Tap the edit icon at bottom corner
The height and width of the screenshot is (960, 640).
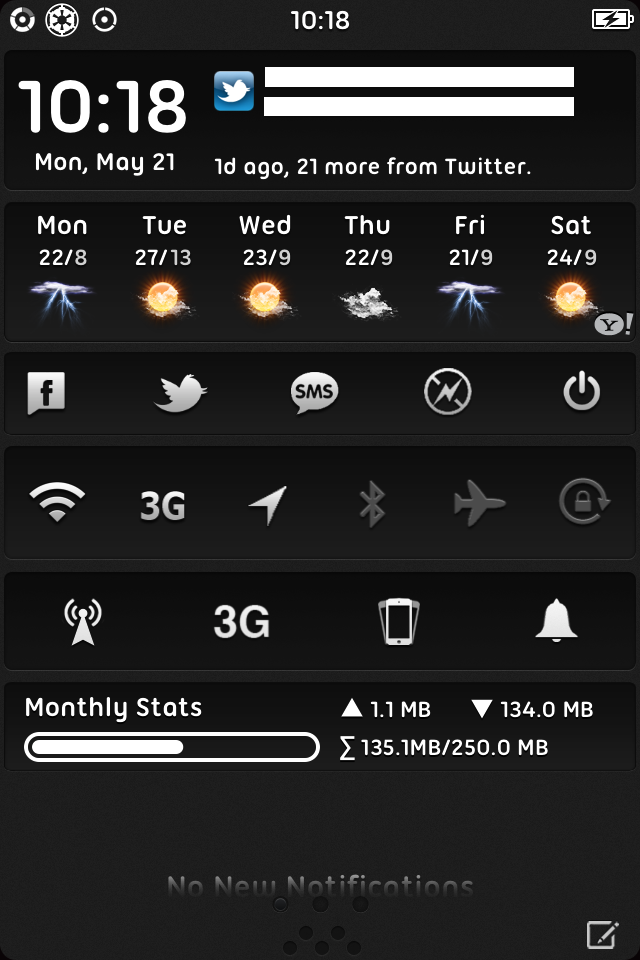tap(602, 935)
